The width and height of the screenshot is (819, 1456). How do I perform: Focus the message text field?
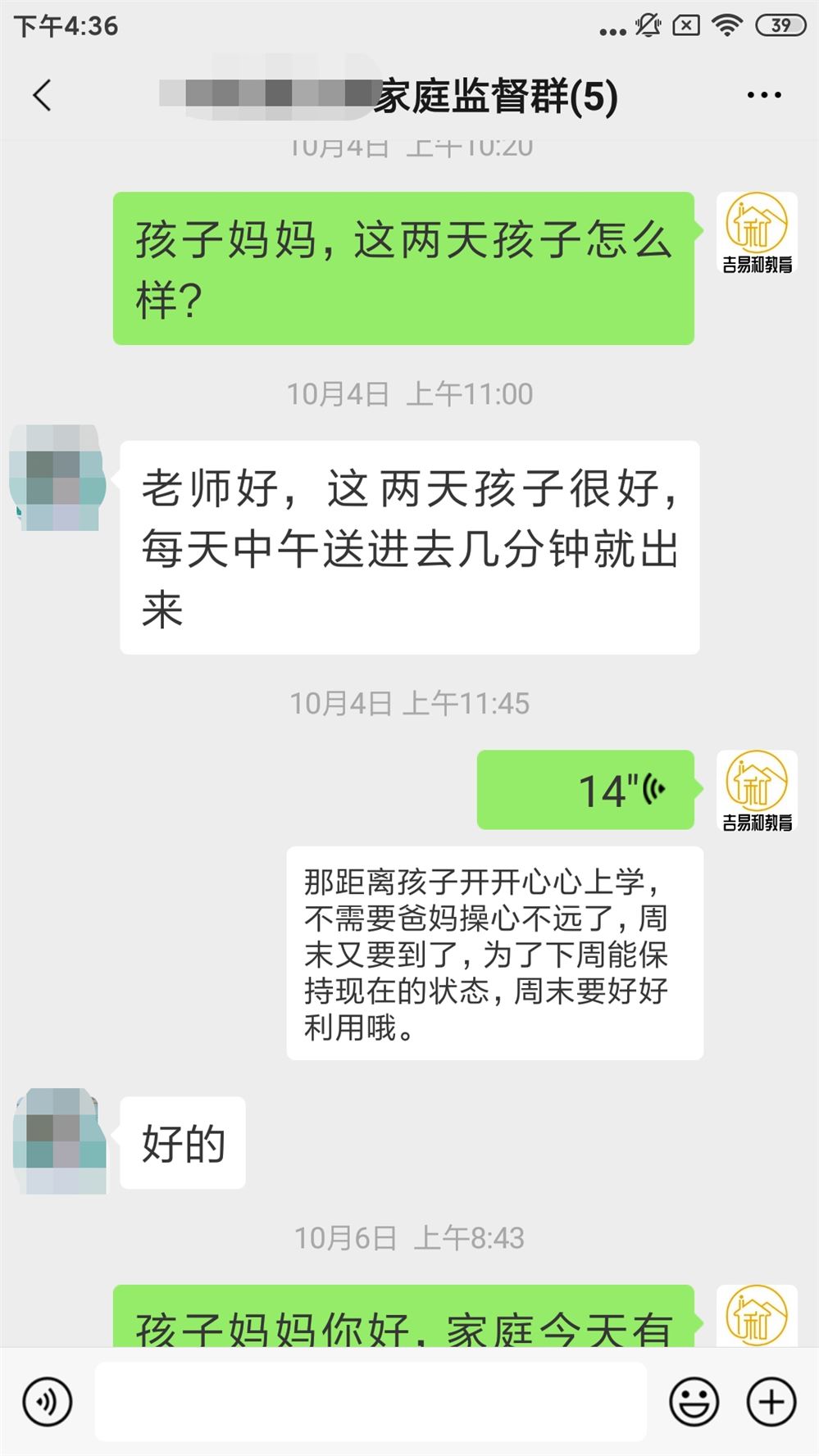click(371, 1402)
